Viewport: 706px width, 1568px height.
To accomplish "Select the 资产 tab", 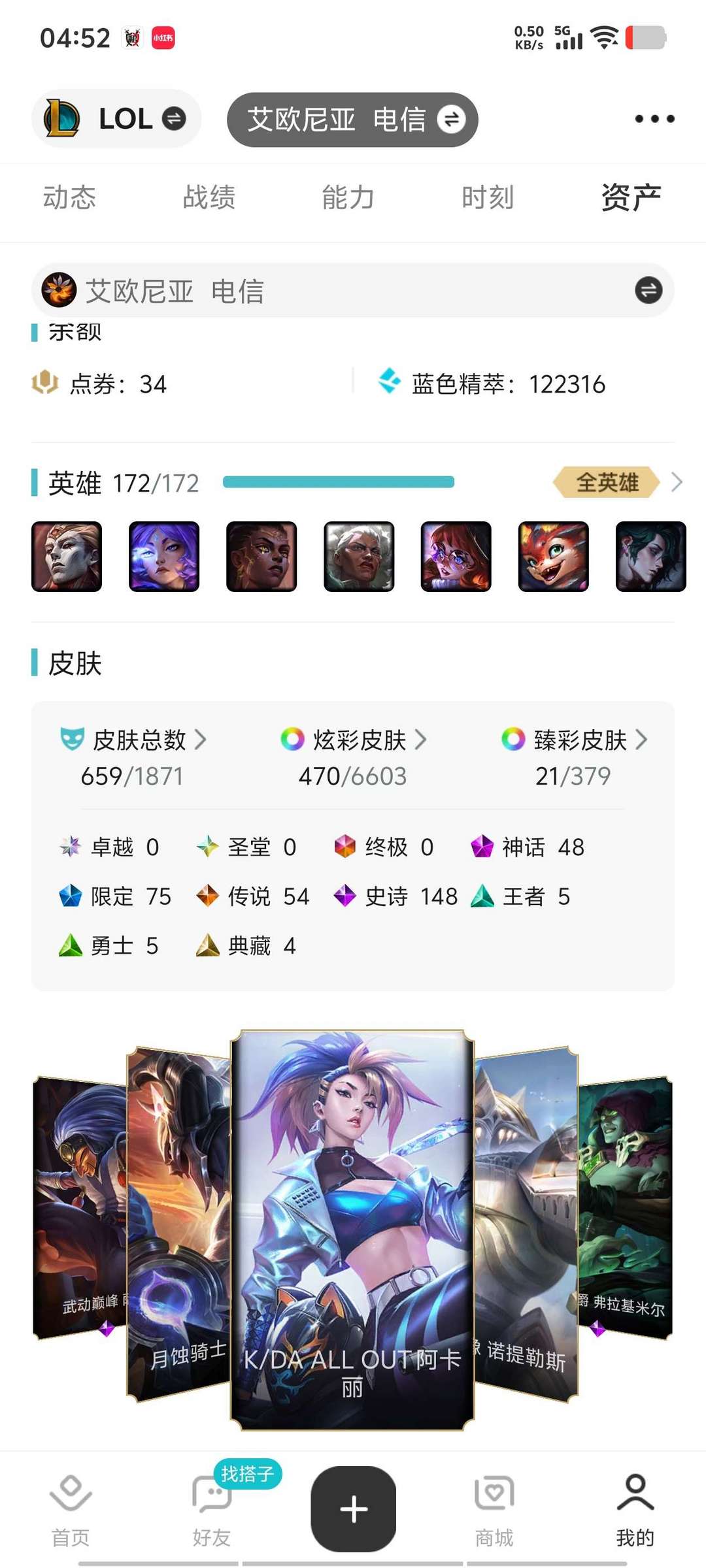I will pos(631,197).
